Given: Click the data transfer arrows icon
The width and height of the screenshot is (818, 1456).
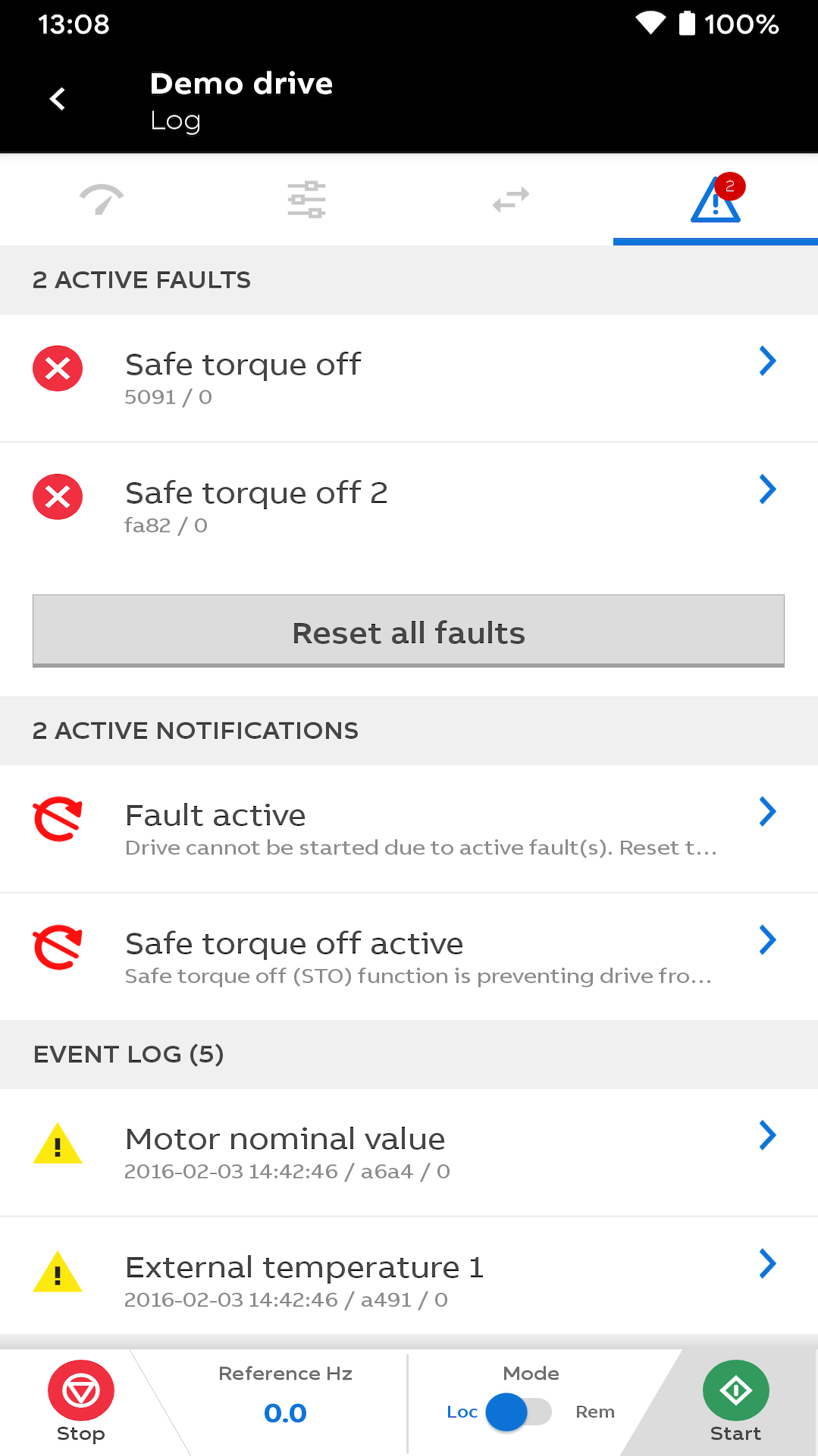Looking at the screenshot, I should point(511,199).
